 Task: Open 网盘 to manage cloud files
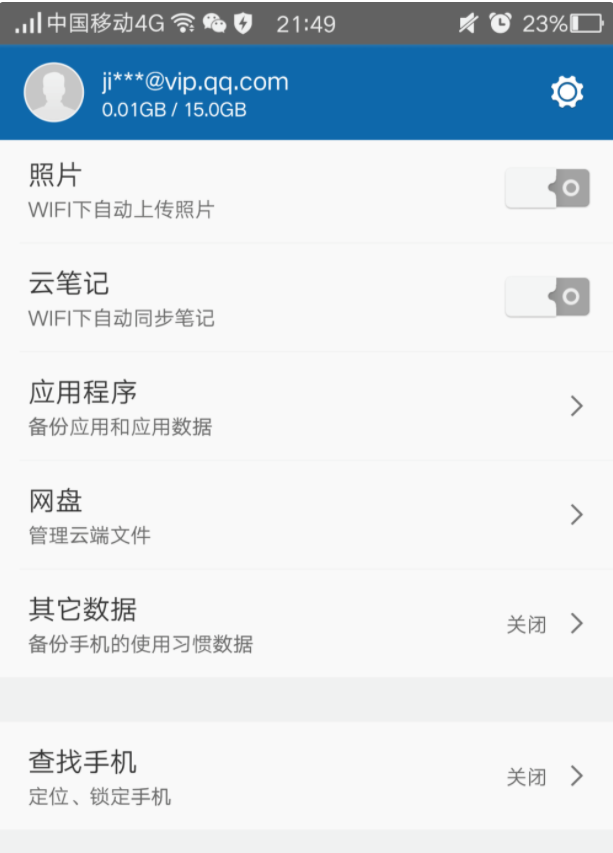(x=306, y=515)
